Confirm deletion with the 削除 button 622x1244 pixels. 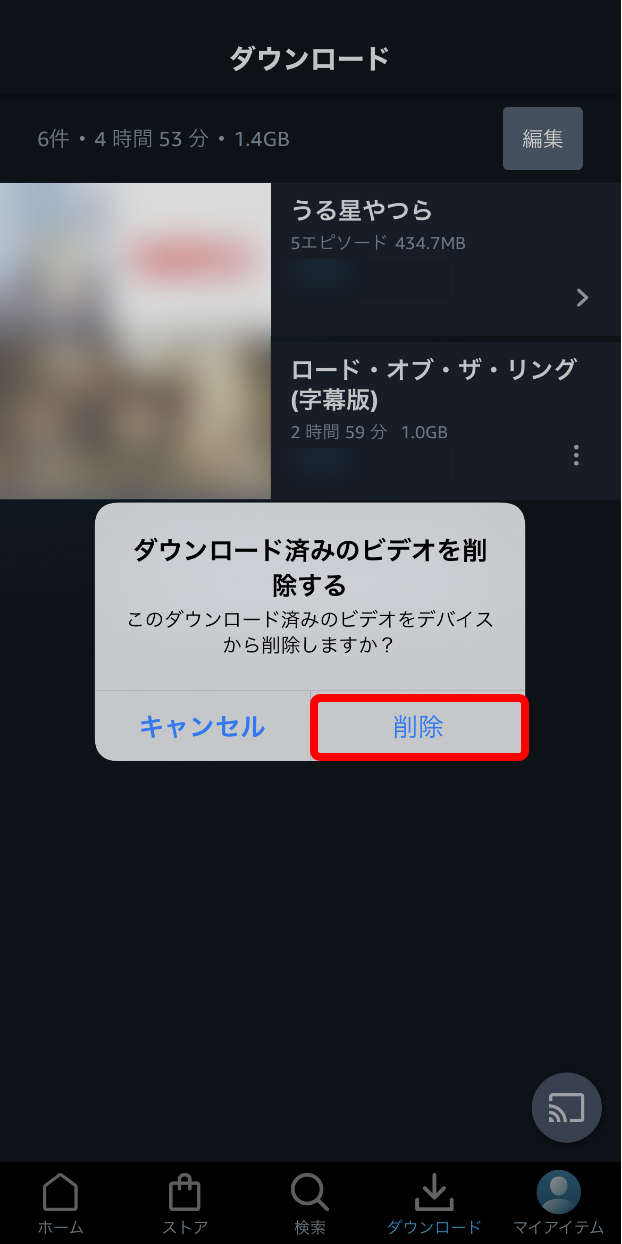point(418,727)
